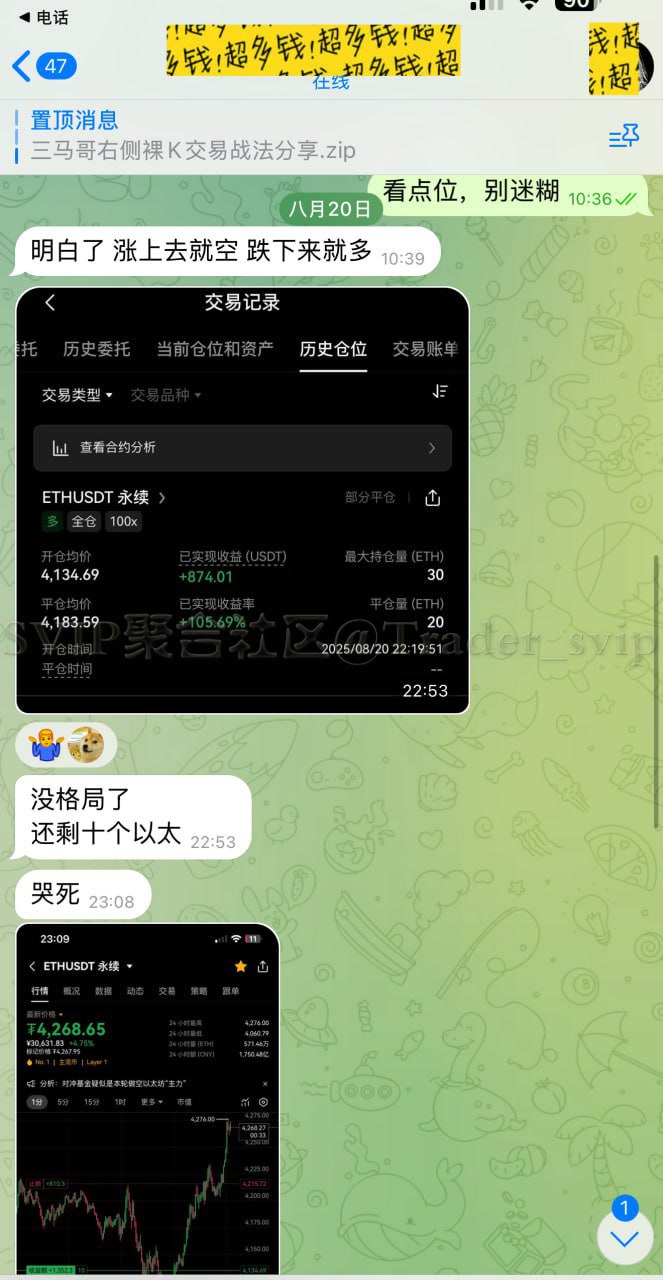
Task: Tap the emoji reaction under the trade image
Action: point(66,745)
